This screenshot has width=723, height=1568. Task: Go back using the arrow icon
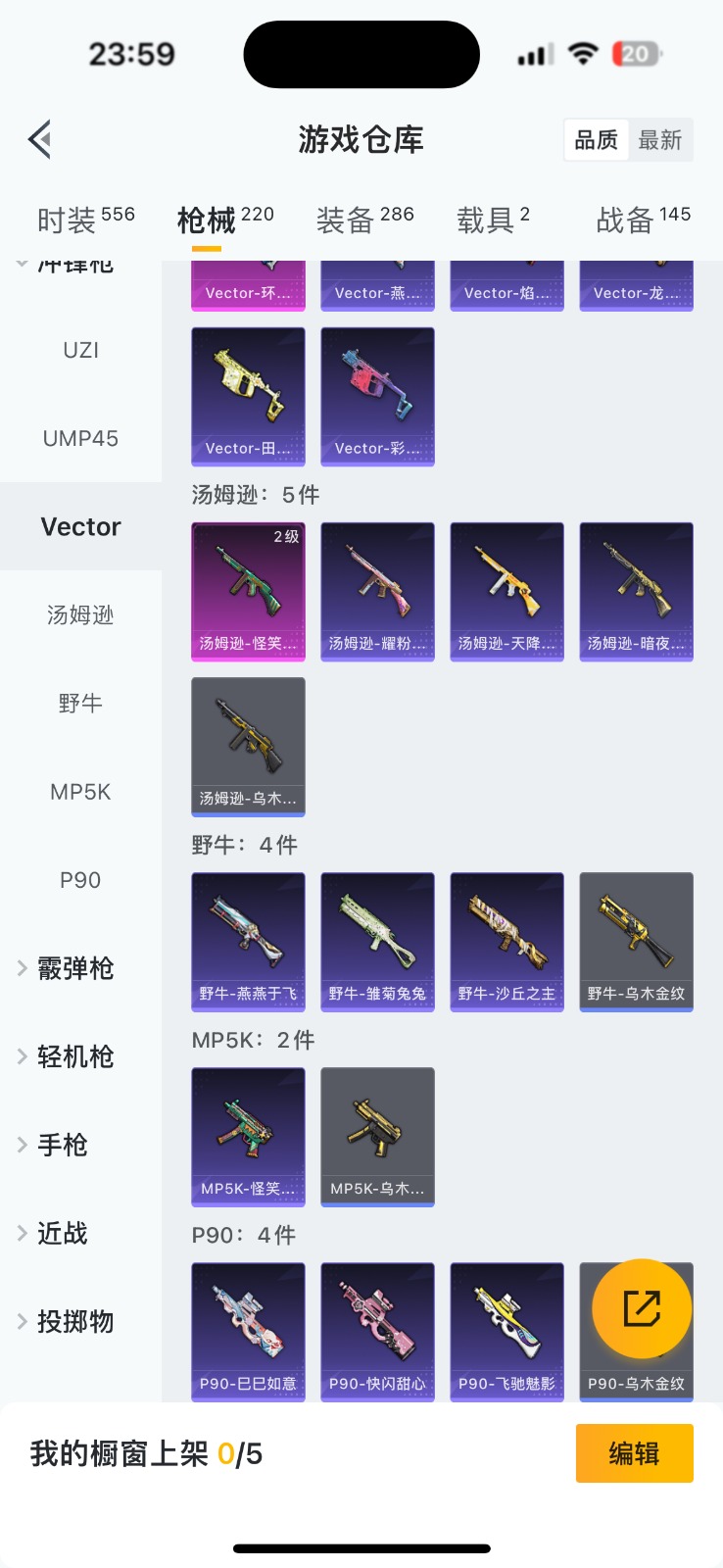(x=40, y=139)
